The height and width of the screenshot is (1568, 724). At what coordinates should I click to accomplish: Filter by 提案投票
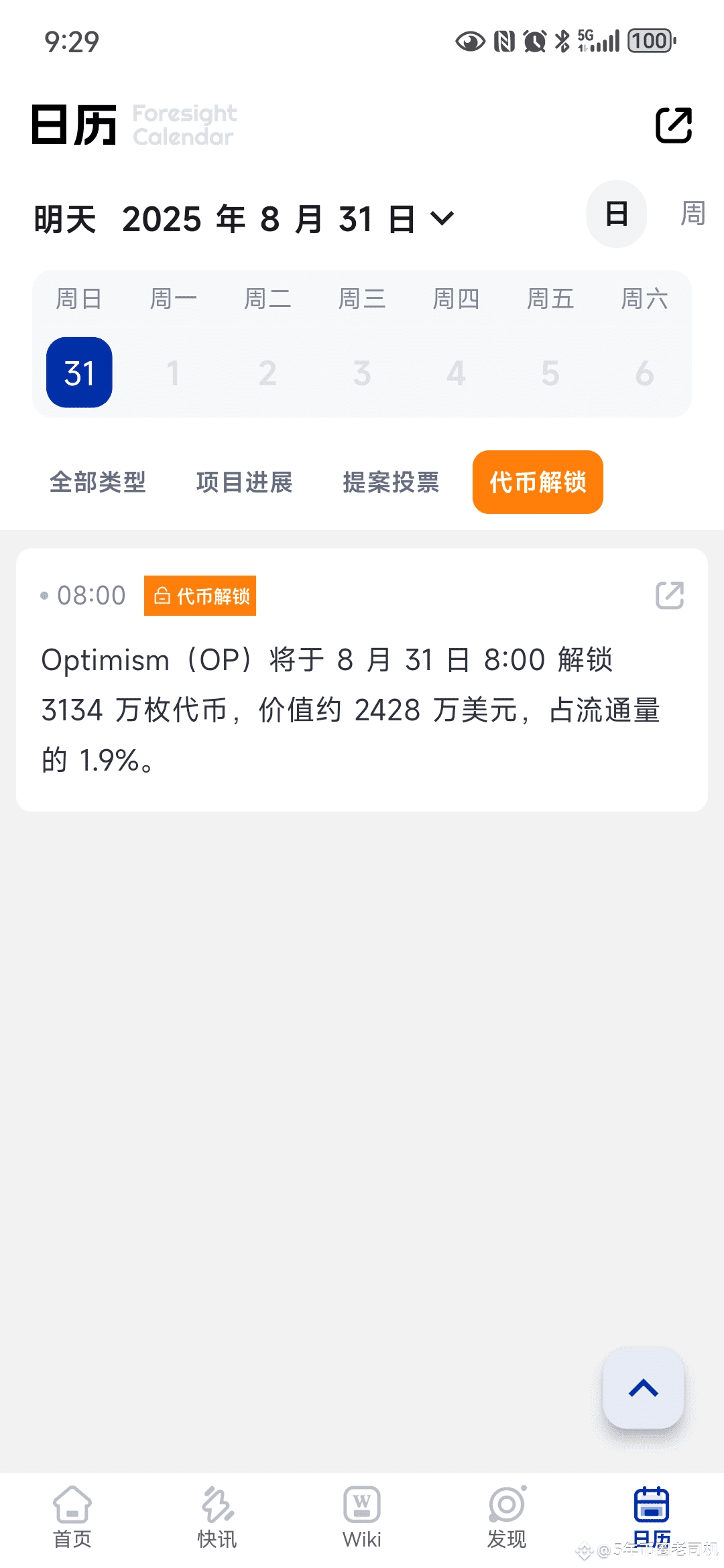click(391, 482)
